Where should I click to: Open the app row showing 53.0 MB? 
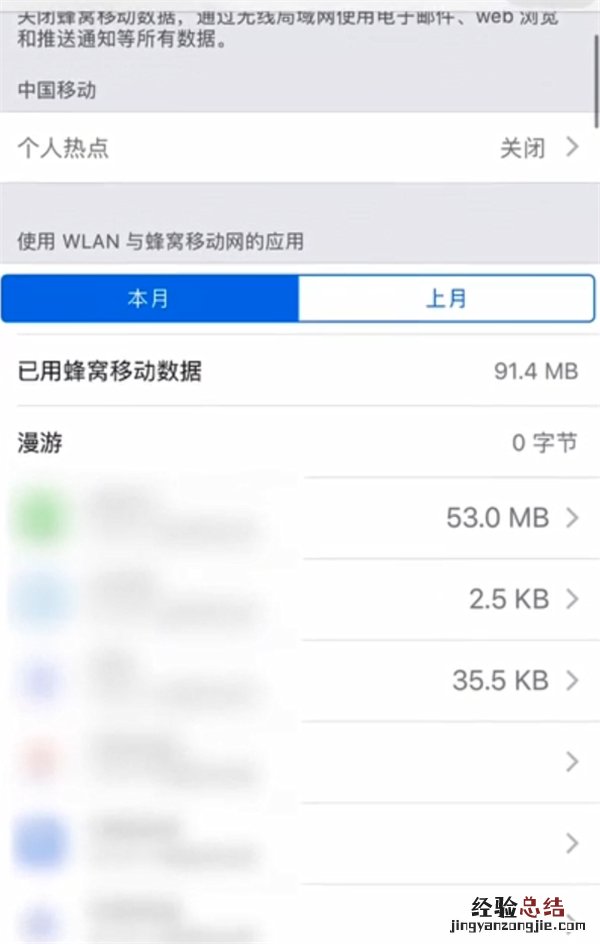[300, 518]
